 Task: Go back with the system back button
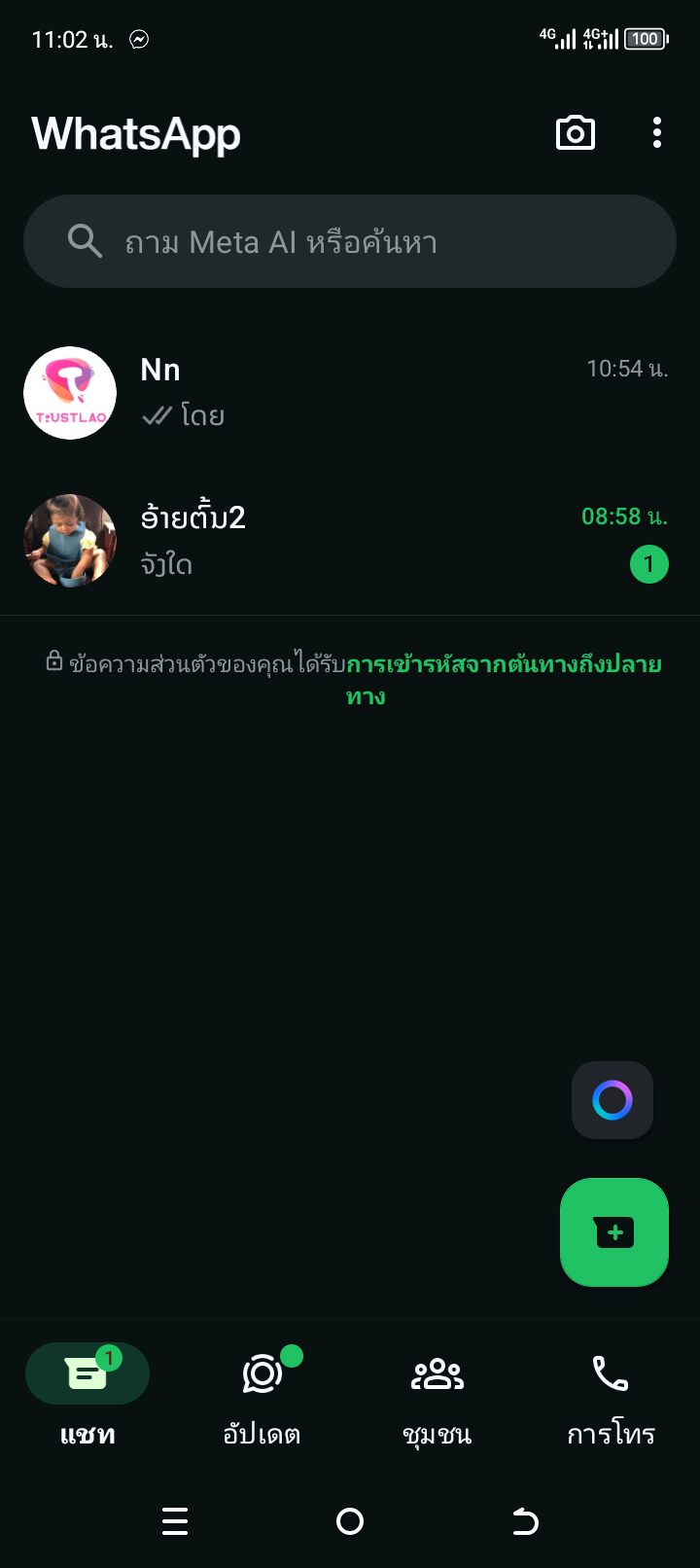tap(525, 1521)
